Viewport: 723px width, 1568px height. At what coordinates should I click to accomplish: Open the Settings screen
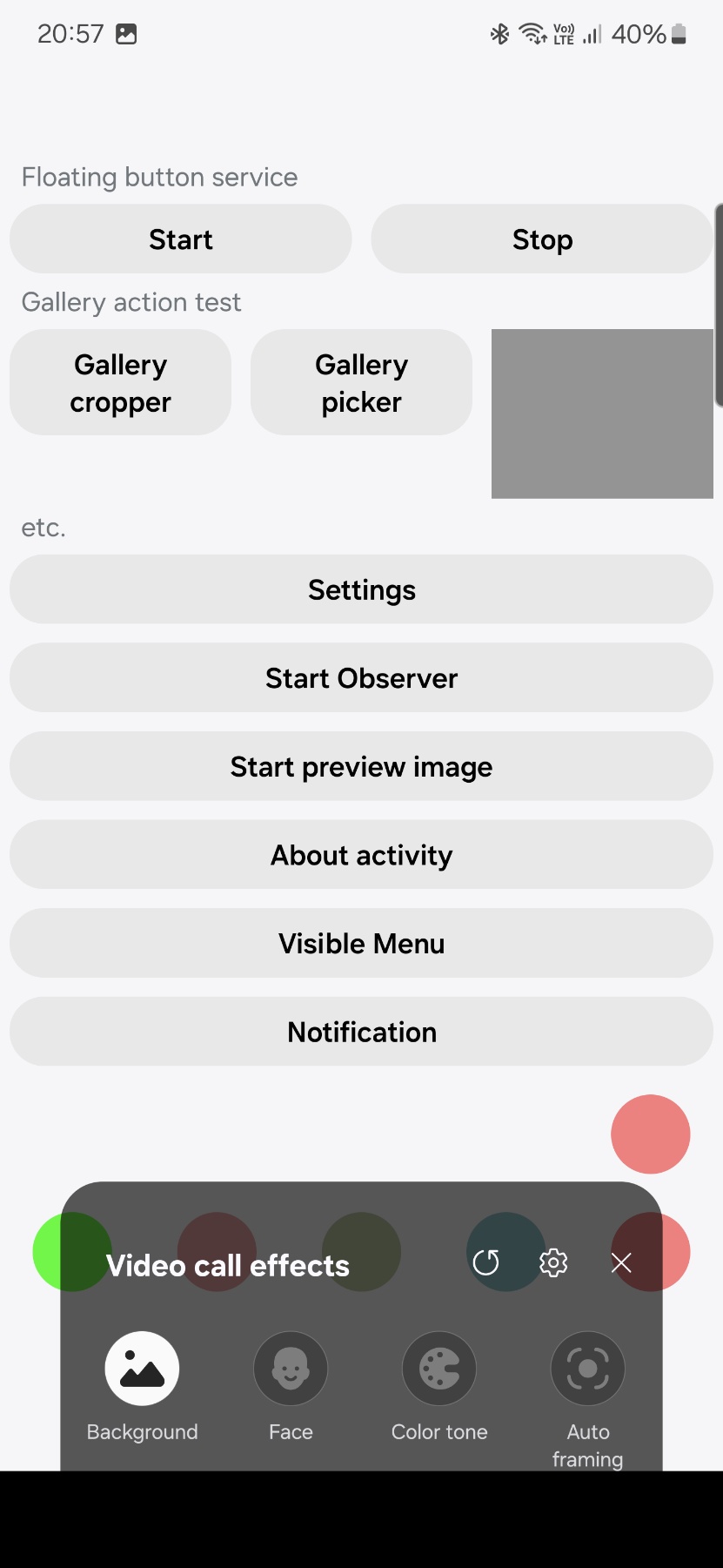tap(361, 589)
